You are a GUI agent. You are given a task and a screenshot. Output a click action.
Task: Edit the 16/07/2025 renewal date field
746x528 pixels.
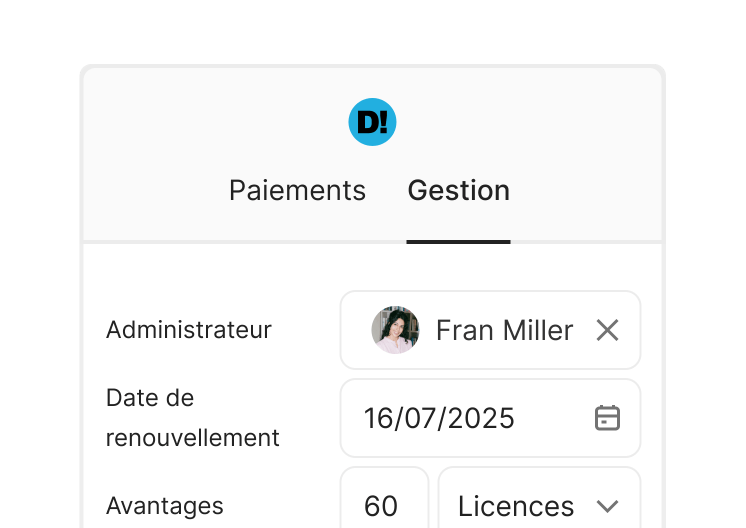[460, 418]
